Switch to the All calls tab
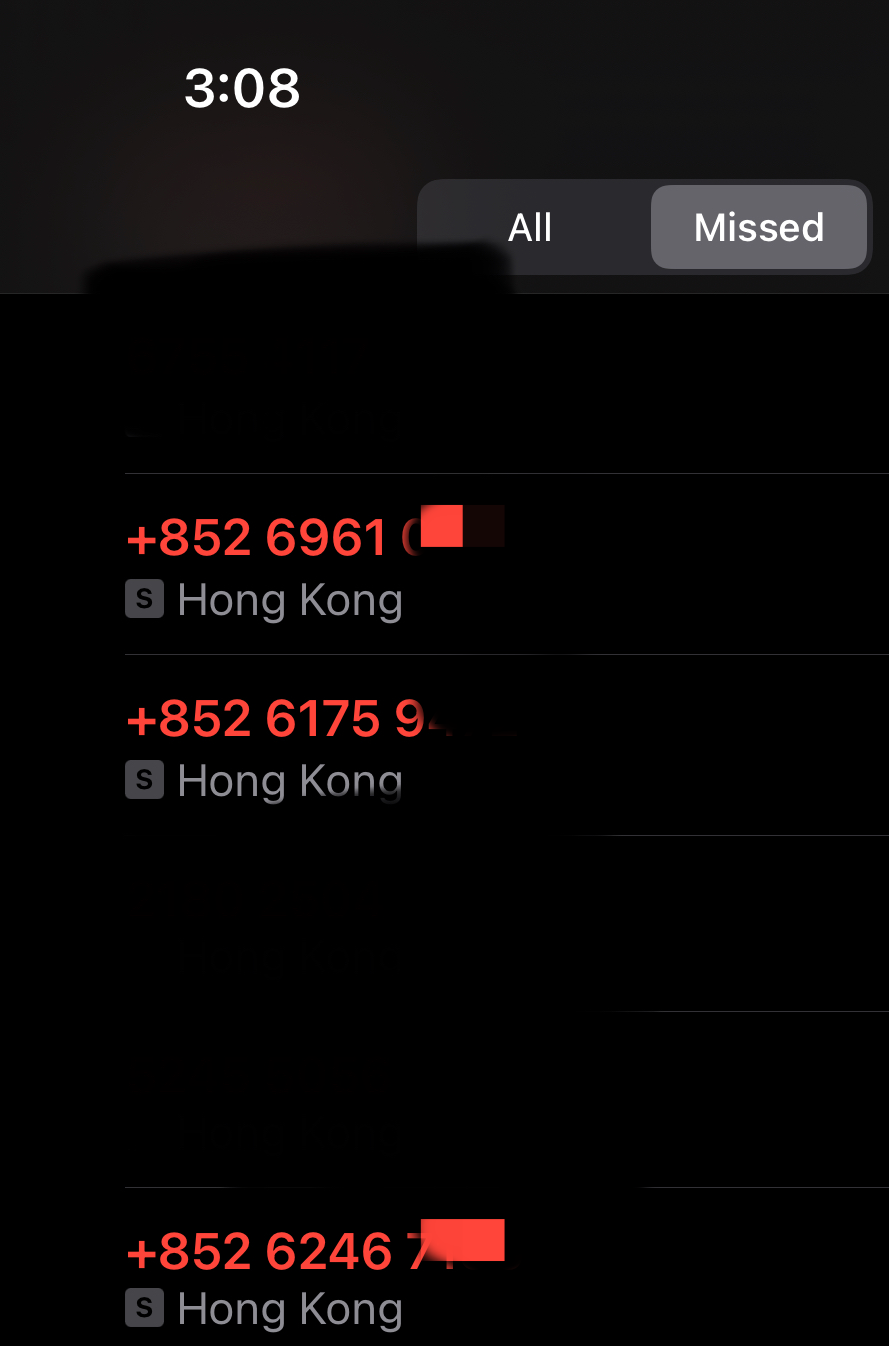This screenshot has width=889, height=1346. (x=530, y=227)
